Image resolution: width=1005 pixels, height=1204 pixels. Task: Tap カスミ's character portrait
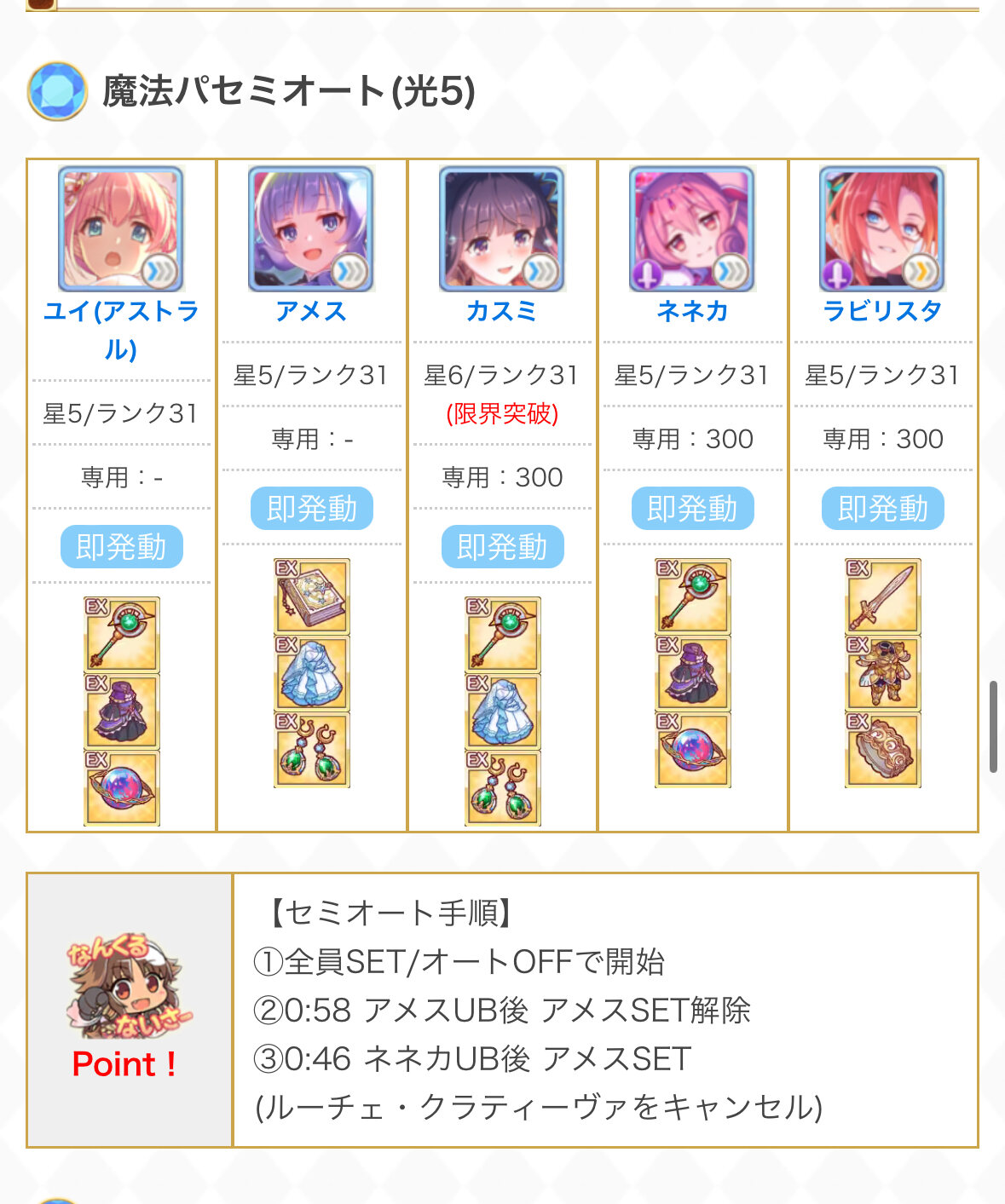coord(502,228)
